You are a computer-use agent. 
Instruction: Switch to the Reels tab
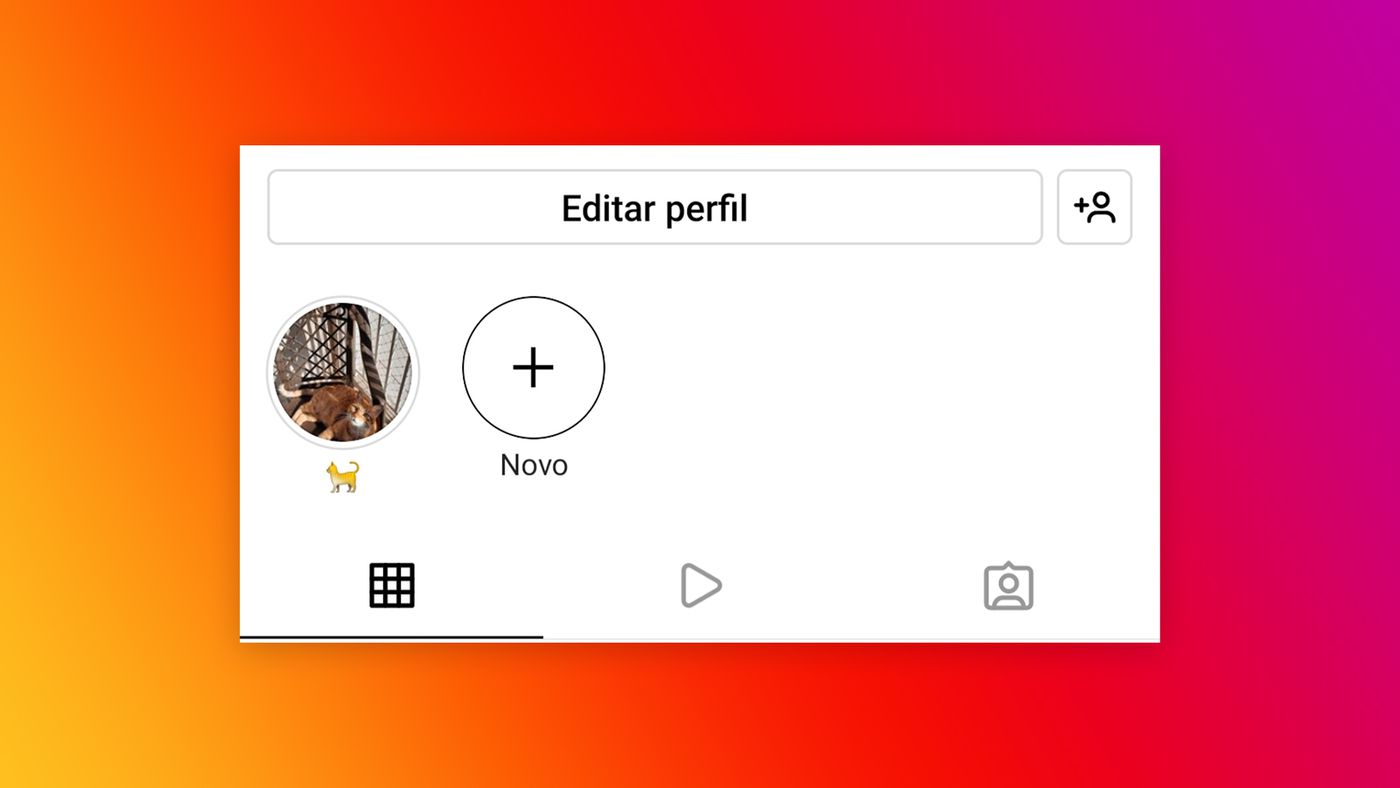[x=700, y=586]
